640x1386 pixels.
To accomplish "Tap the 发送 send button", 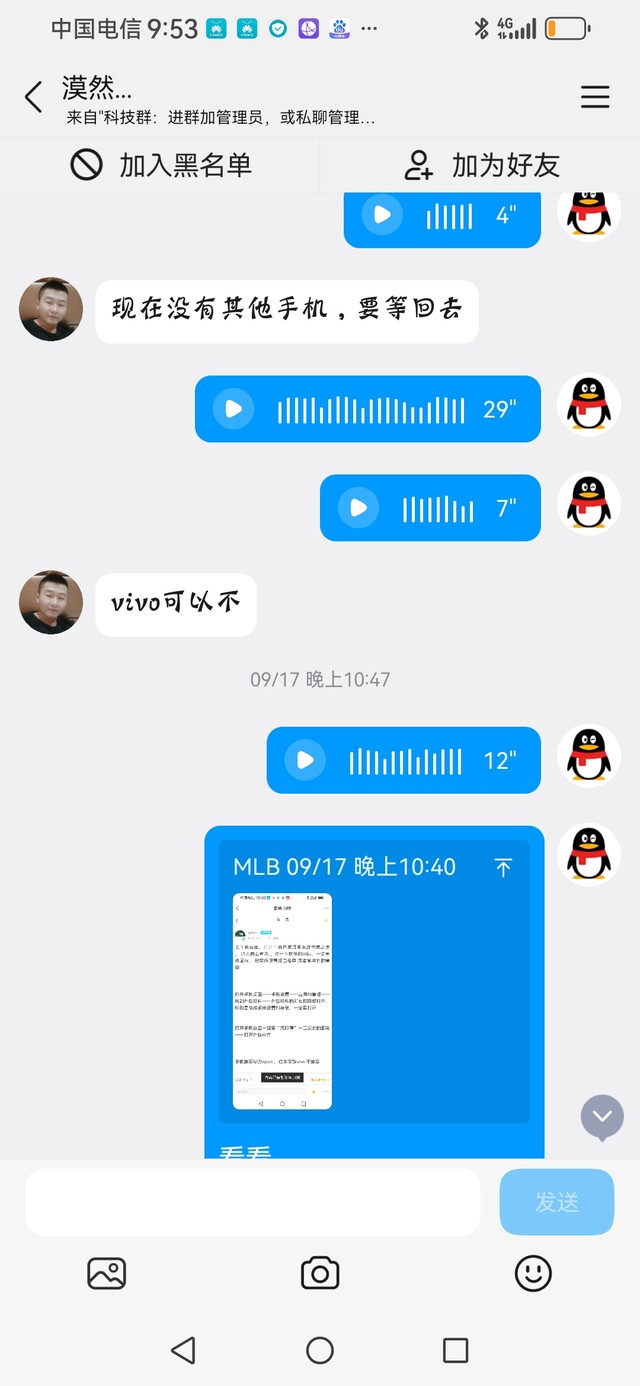I will click(556, 1202).
